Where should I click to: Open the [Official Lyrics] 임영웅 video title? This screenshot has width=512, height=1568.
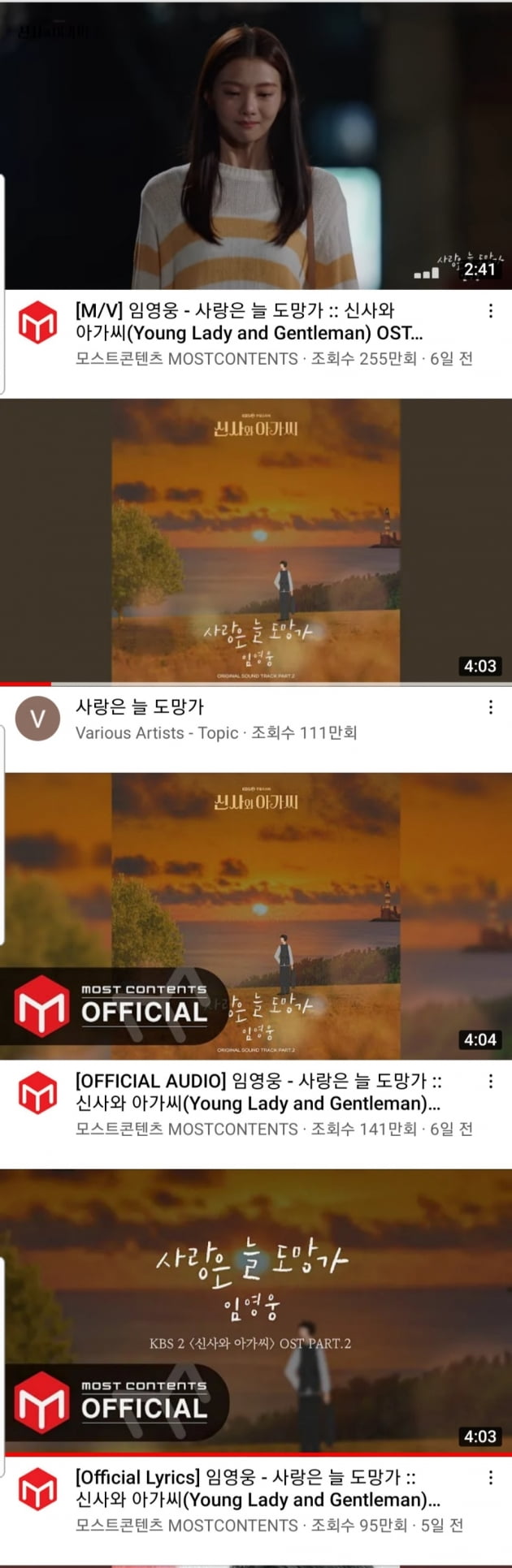258,1488
